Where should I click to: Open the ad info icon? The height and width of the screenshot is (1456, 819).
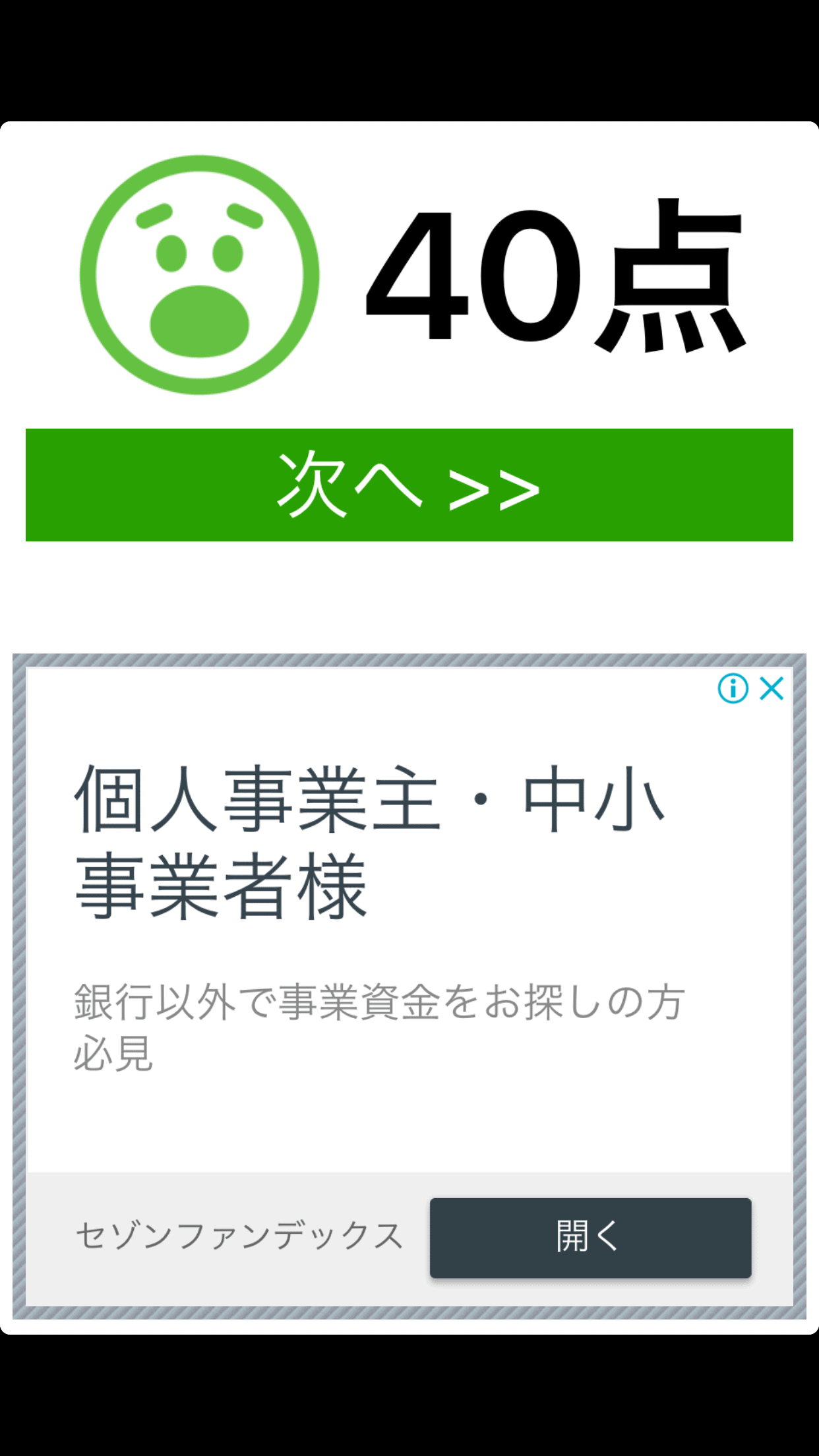[x=733, y=688]
